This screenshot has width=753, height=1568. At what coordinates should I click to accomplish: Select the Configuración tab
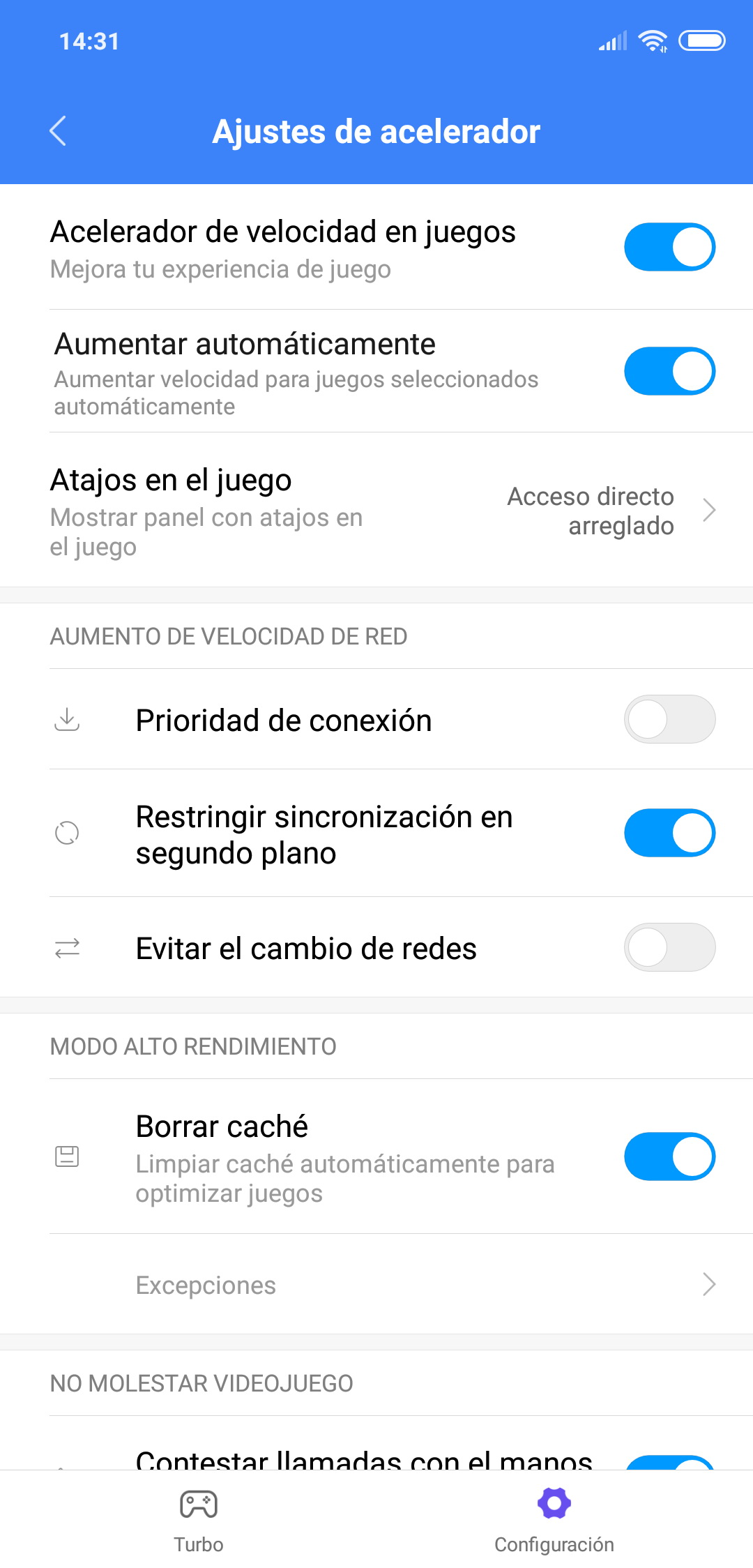click(554, 1519)
